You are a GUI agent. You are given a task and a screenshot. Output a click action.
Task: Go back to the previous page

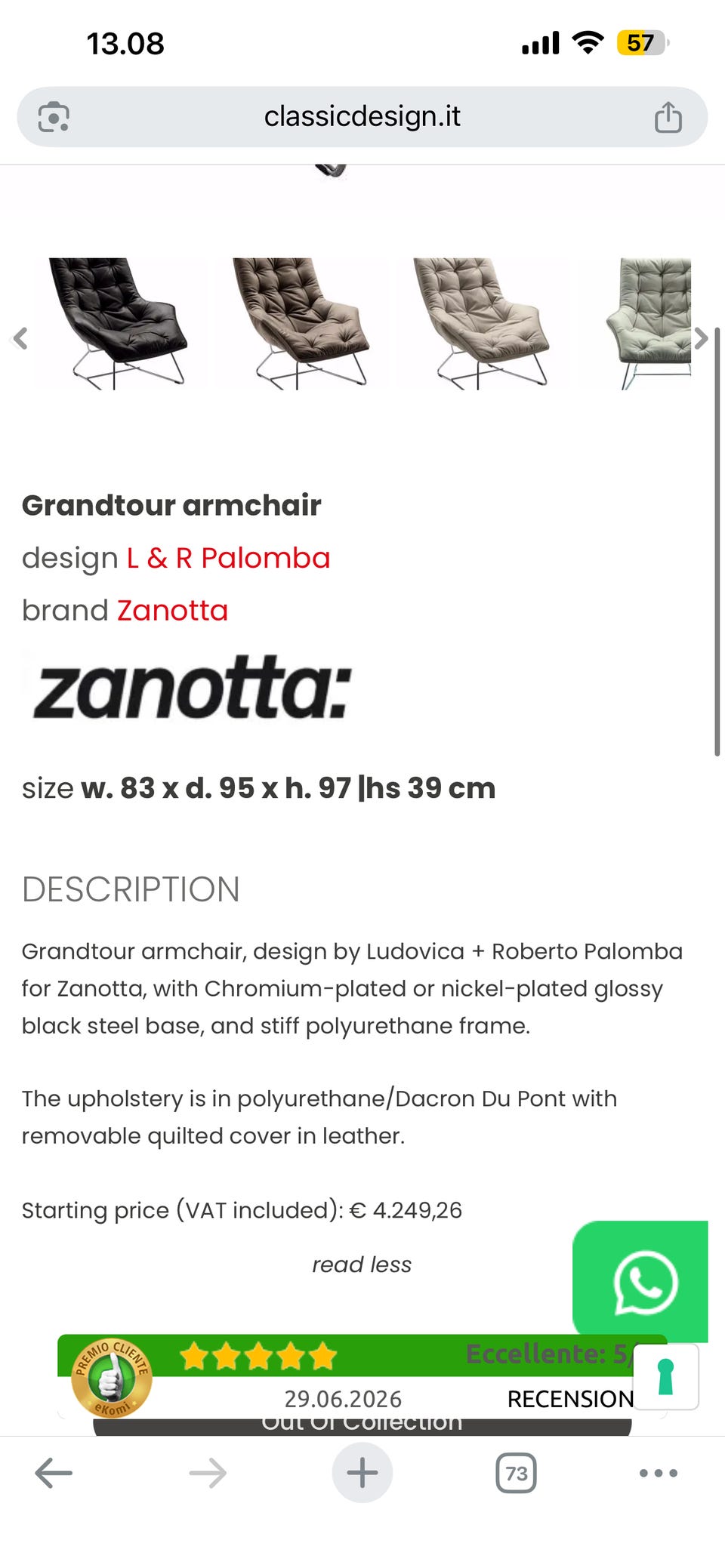54,1473
